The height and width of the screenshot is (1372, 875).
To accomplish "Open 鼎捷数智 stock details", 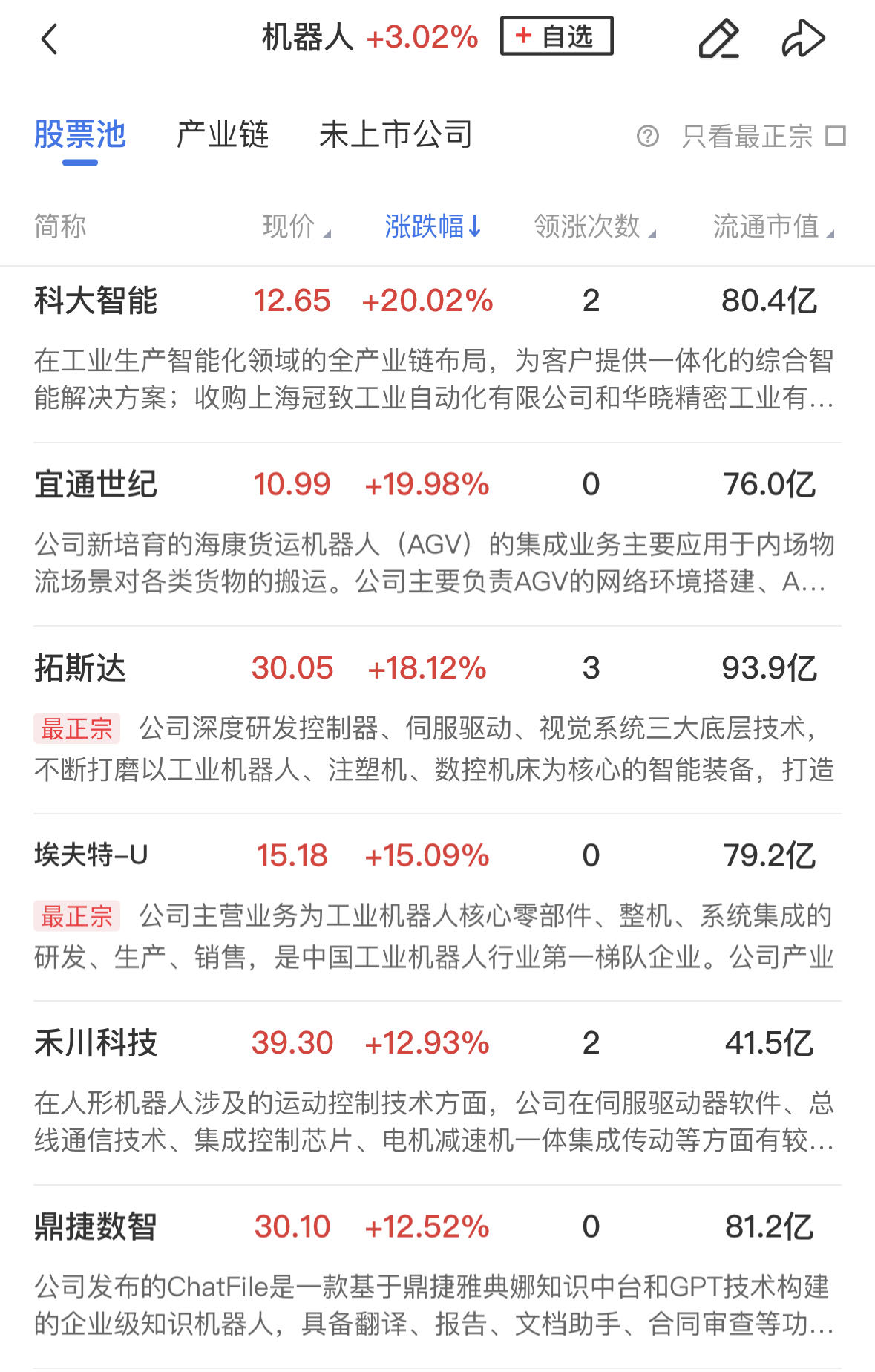I will tap(96, 1226).
